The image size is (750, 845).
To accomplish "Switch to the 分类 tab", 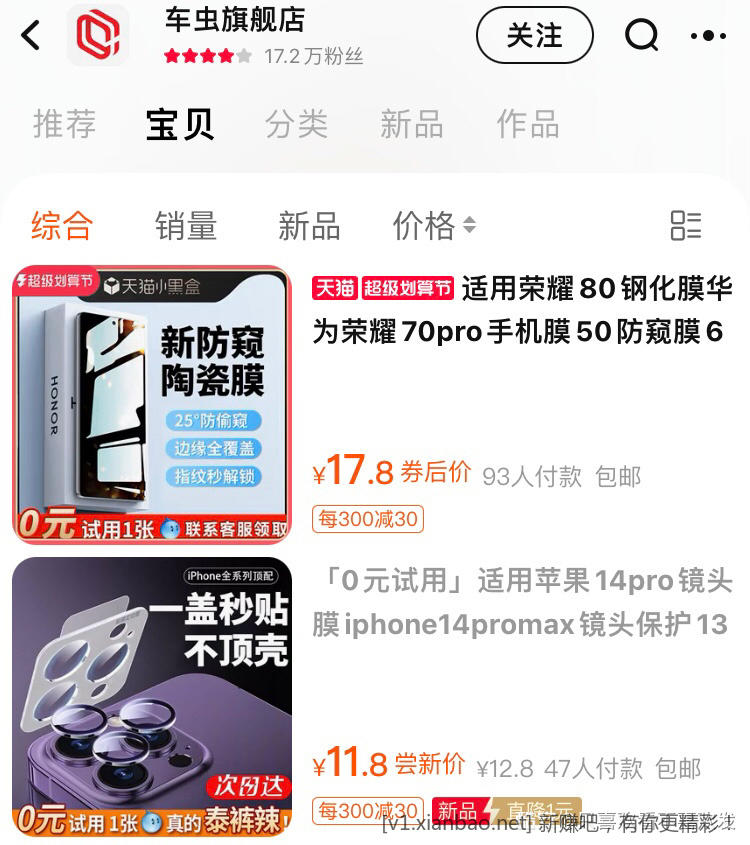I will [296, 124].
